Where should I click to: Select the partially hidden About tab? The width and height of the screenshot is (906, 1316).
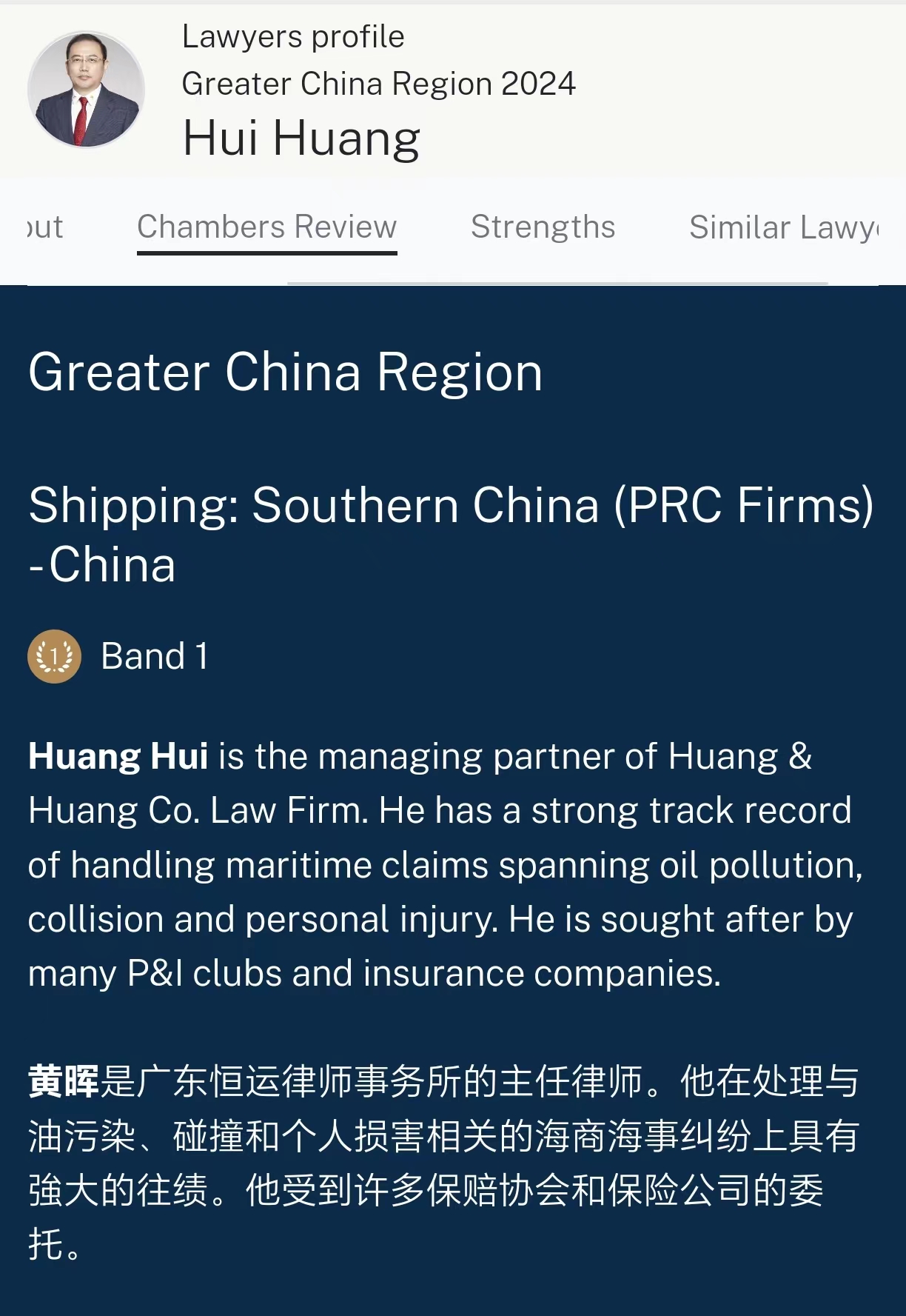pos(44,227)
